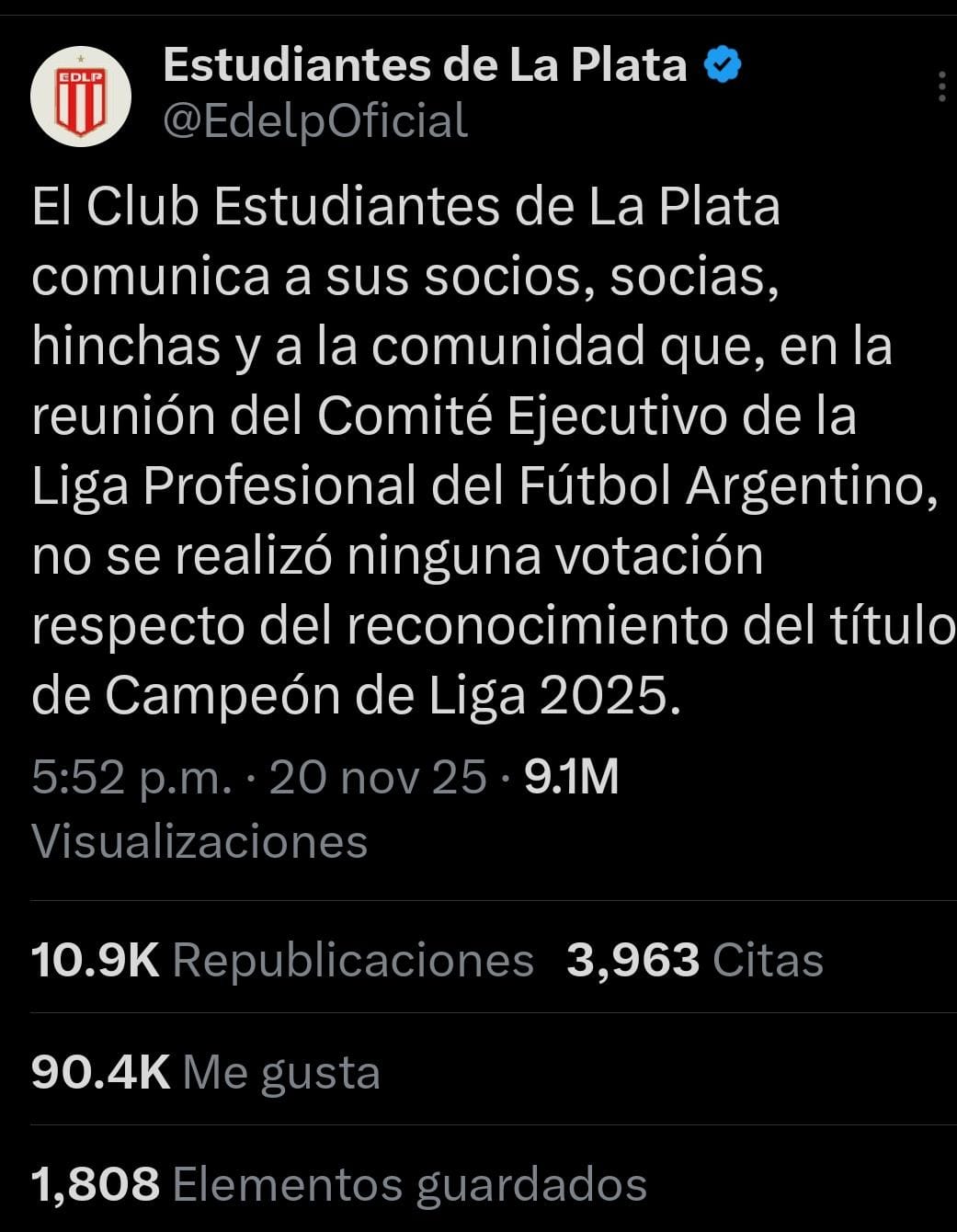Show the 90.4K Me gusta list

pyautogui.click(x=206, y=1072)
